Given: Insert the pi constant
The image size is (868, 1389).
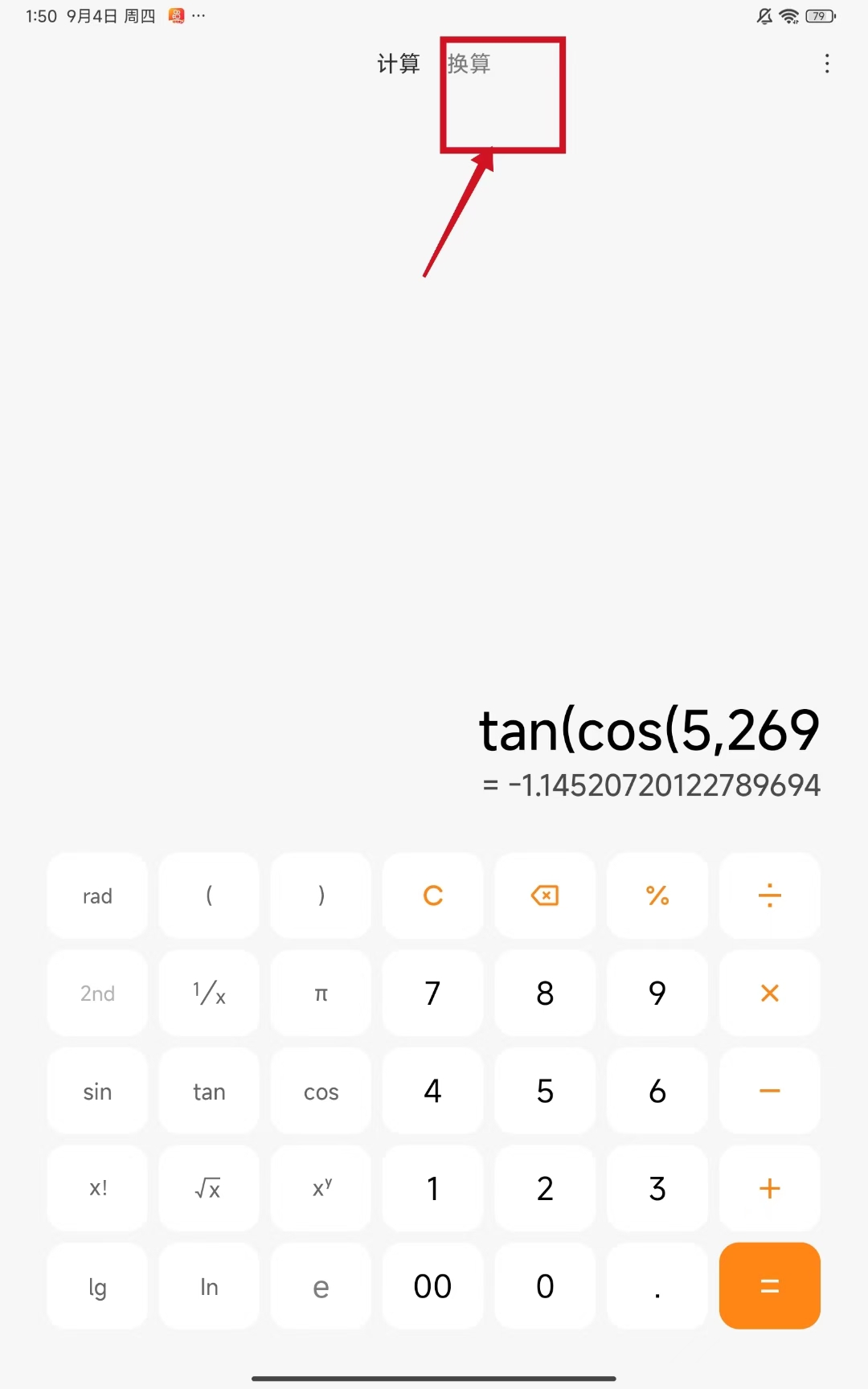Looking at the screenshot, I should pyautogui.click(x=321, y=994).
